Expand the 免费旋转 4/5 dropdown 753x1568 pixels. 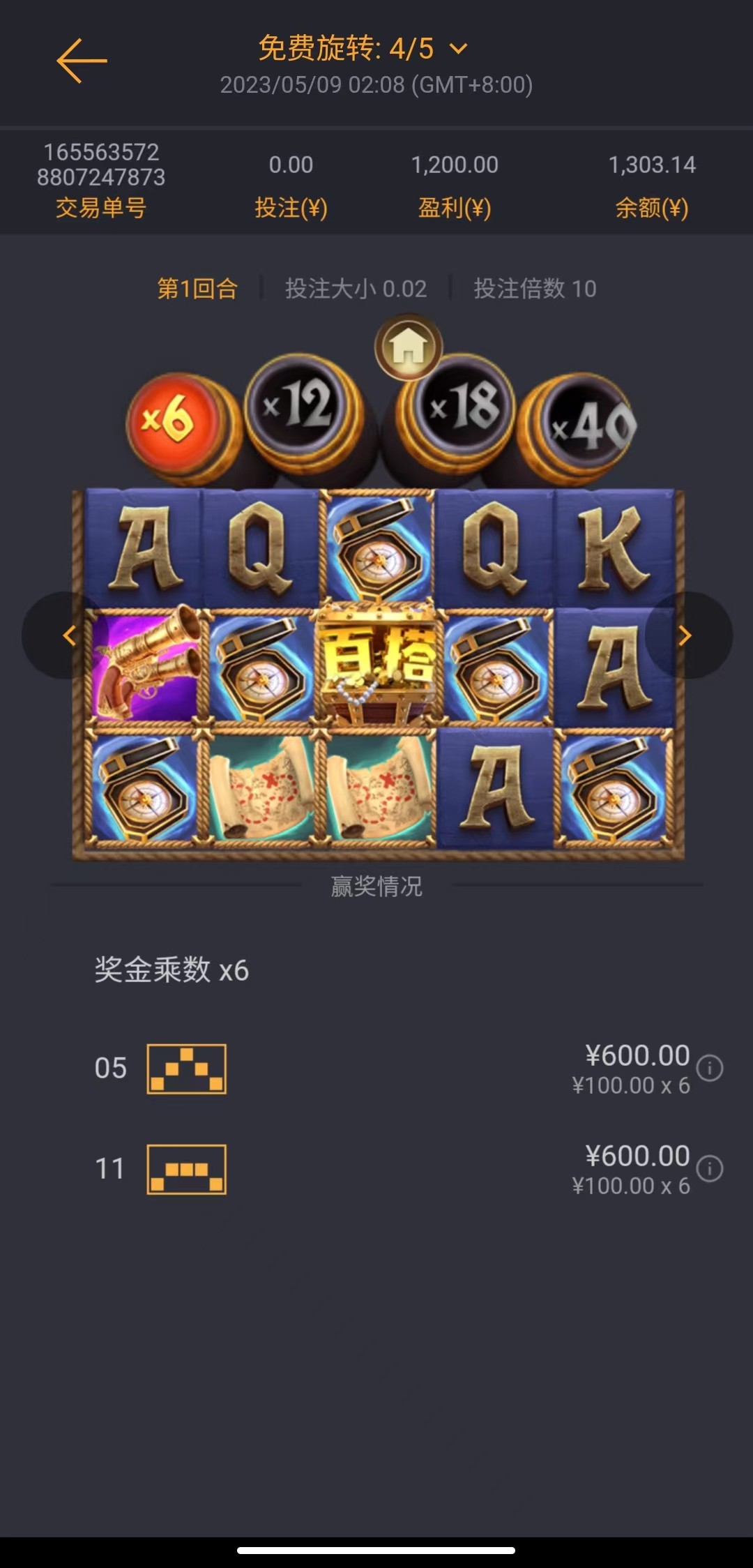[458, 49]
